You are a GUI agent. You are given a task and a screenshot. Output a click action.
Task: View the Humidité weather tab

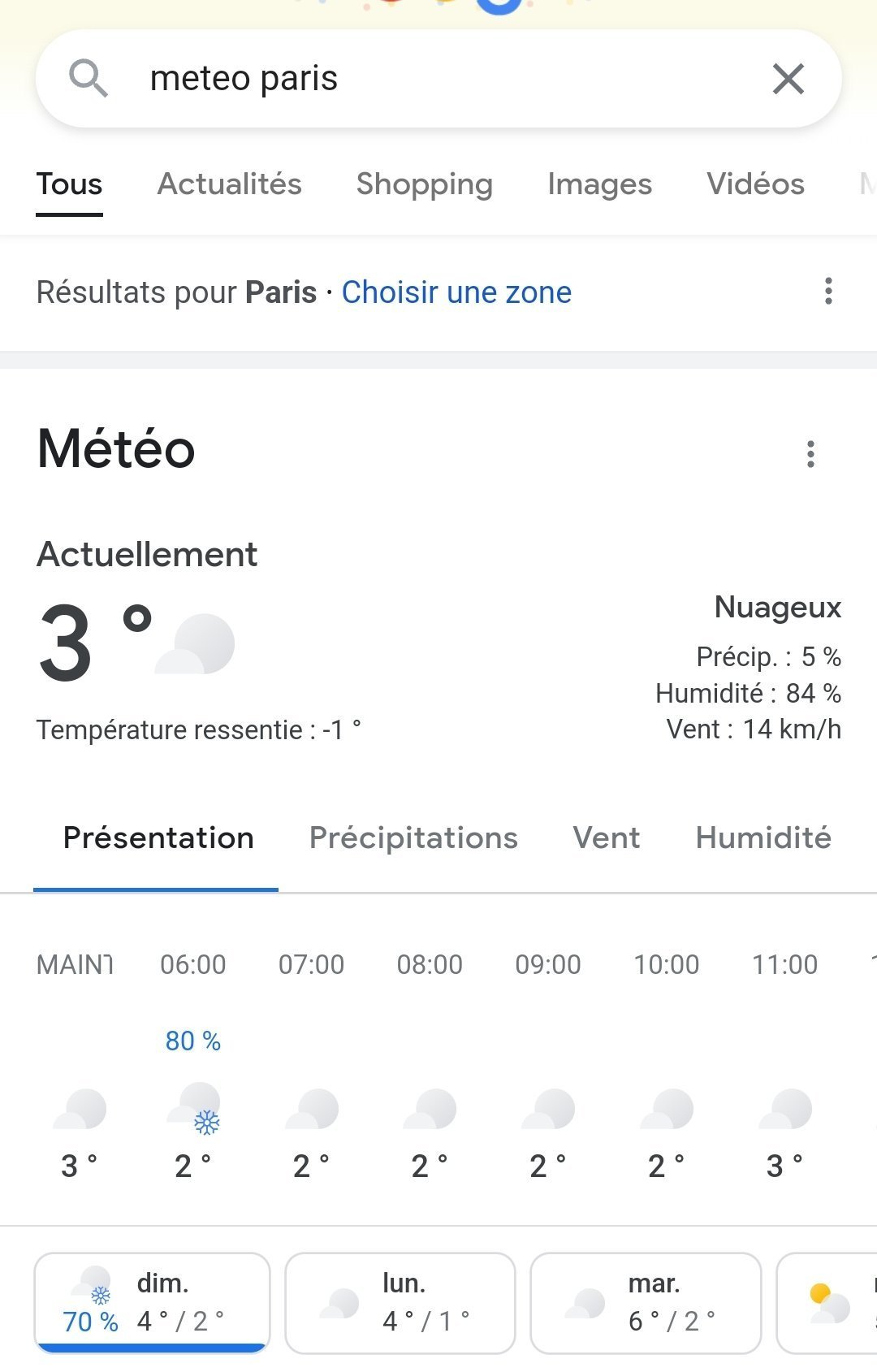pyautogui.click(x=763, y=838)
